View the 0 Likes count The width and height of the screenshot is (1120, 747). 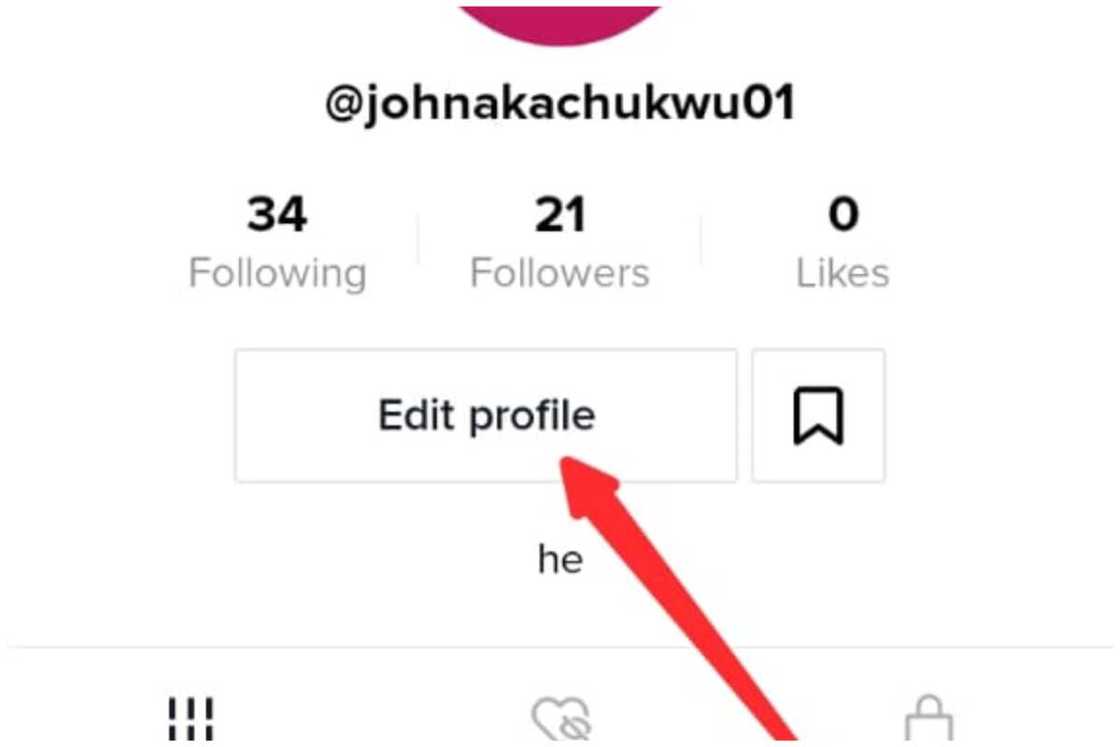(x=842, y=242)
